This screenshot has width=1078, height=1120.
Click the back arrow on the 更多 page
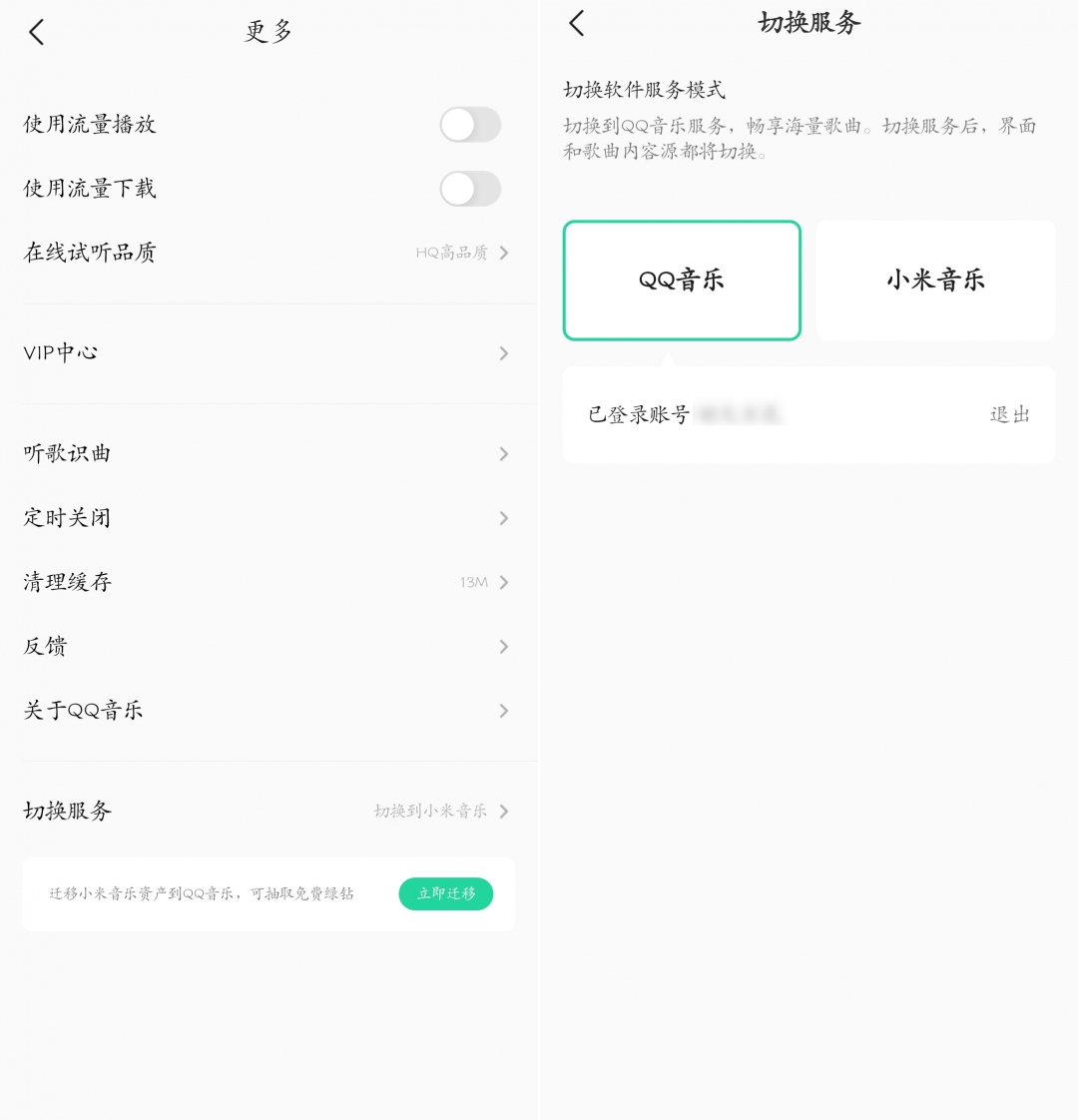(x=37, y=32)
